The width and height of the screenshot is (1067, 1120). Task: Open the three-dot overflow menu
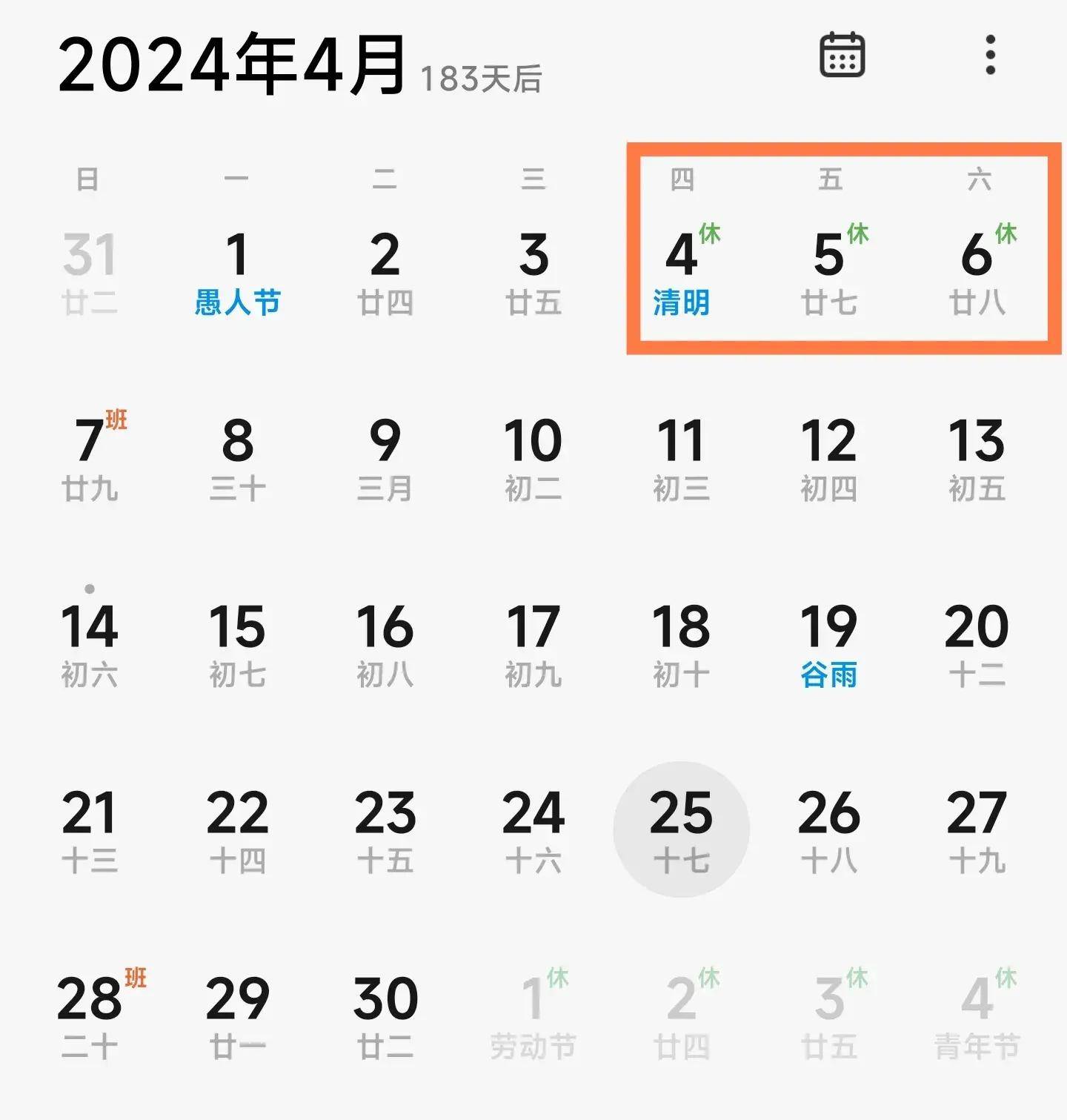(x=990, y=55)
